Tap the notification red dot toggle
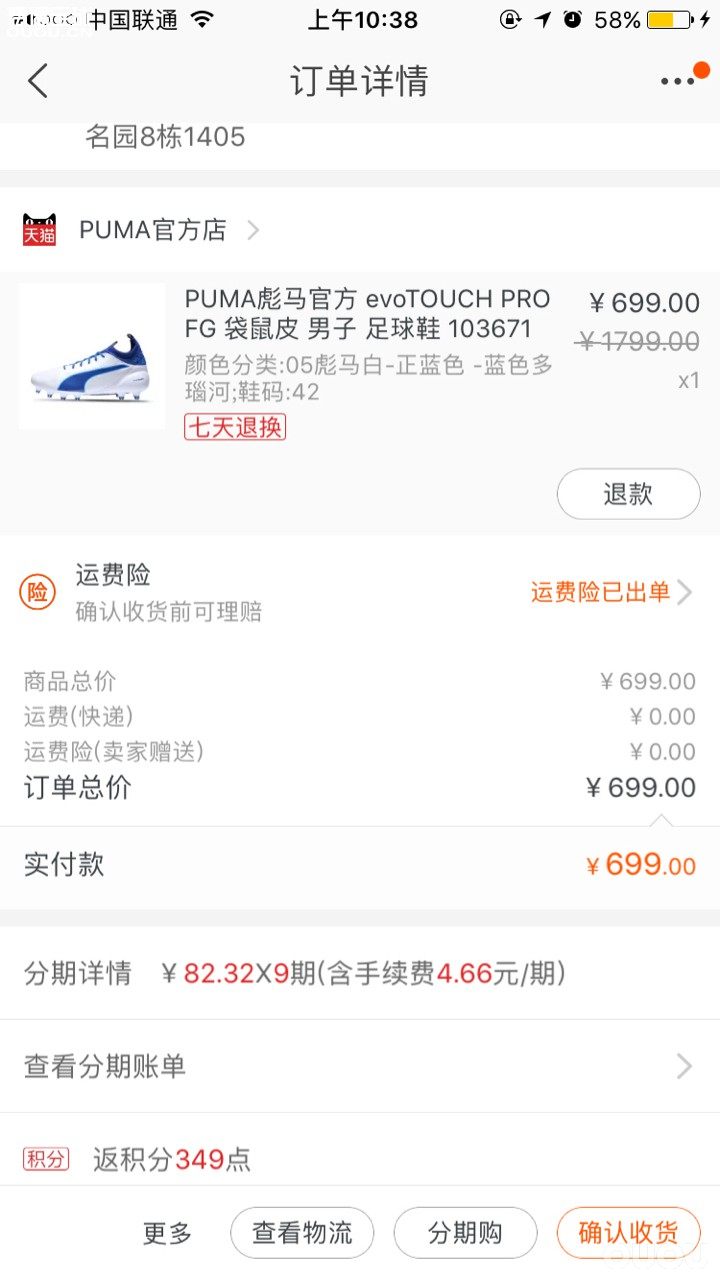Screen dimensions: 720x1281 tap(701, 70)
